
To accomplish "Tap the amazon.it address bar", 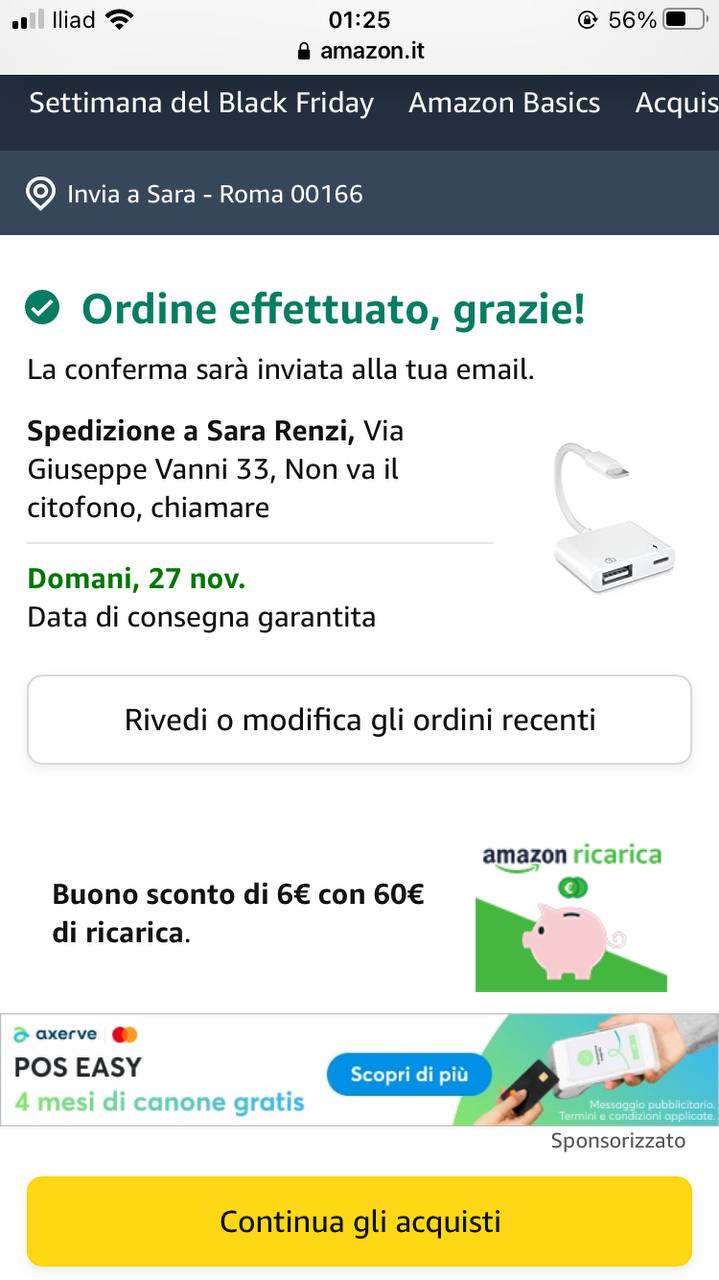I will coord(360,51).
